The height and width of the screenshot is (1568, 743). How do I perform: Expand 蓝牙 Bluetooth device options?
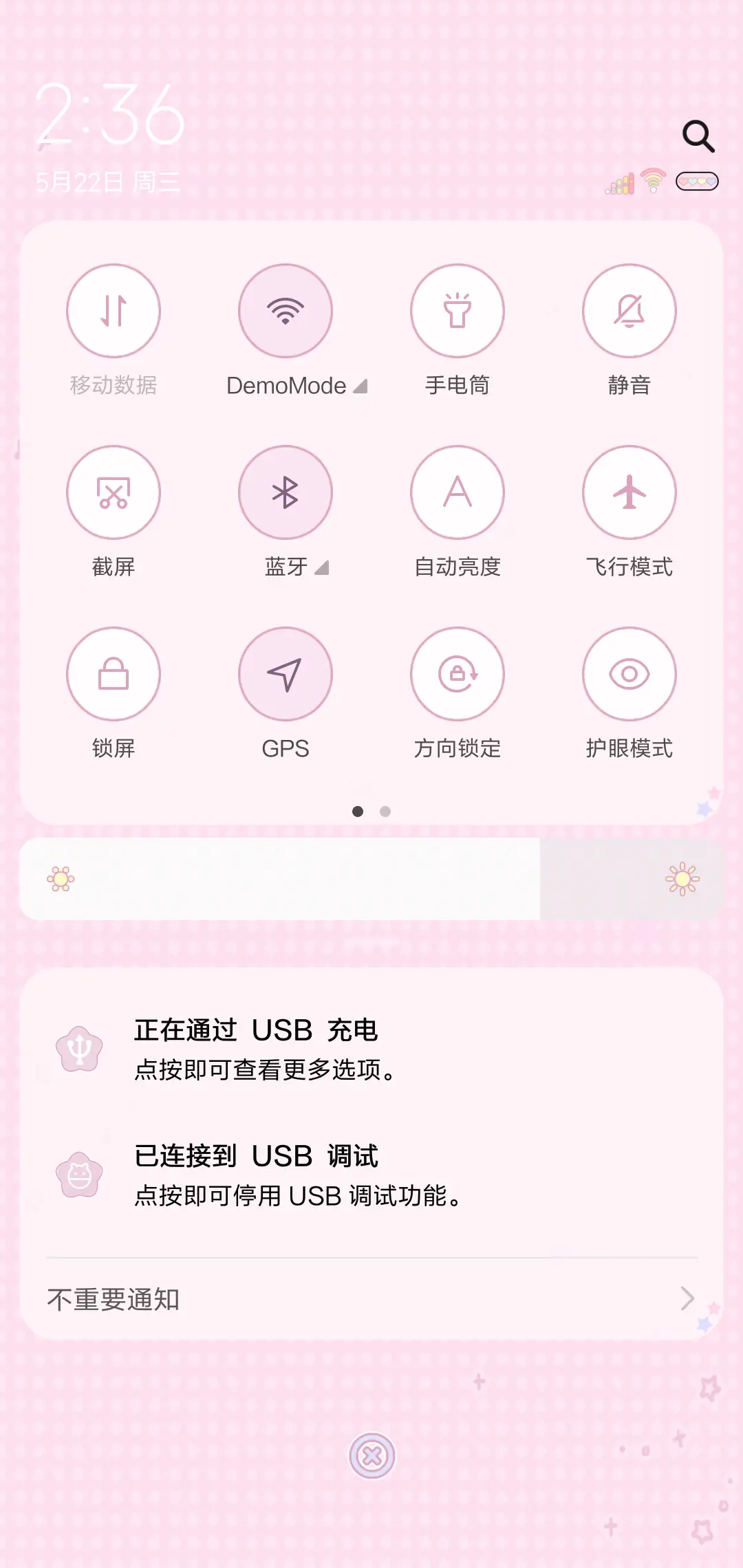click(321, 568)
